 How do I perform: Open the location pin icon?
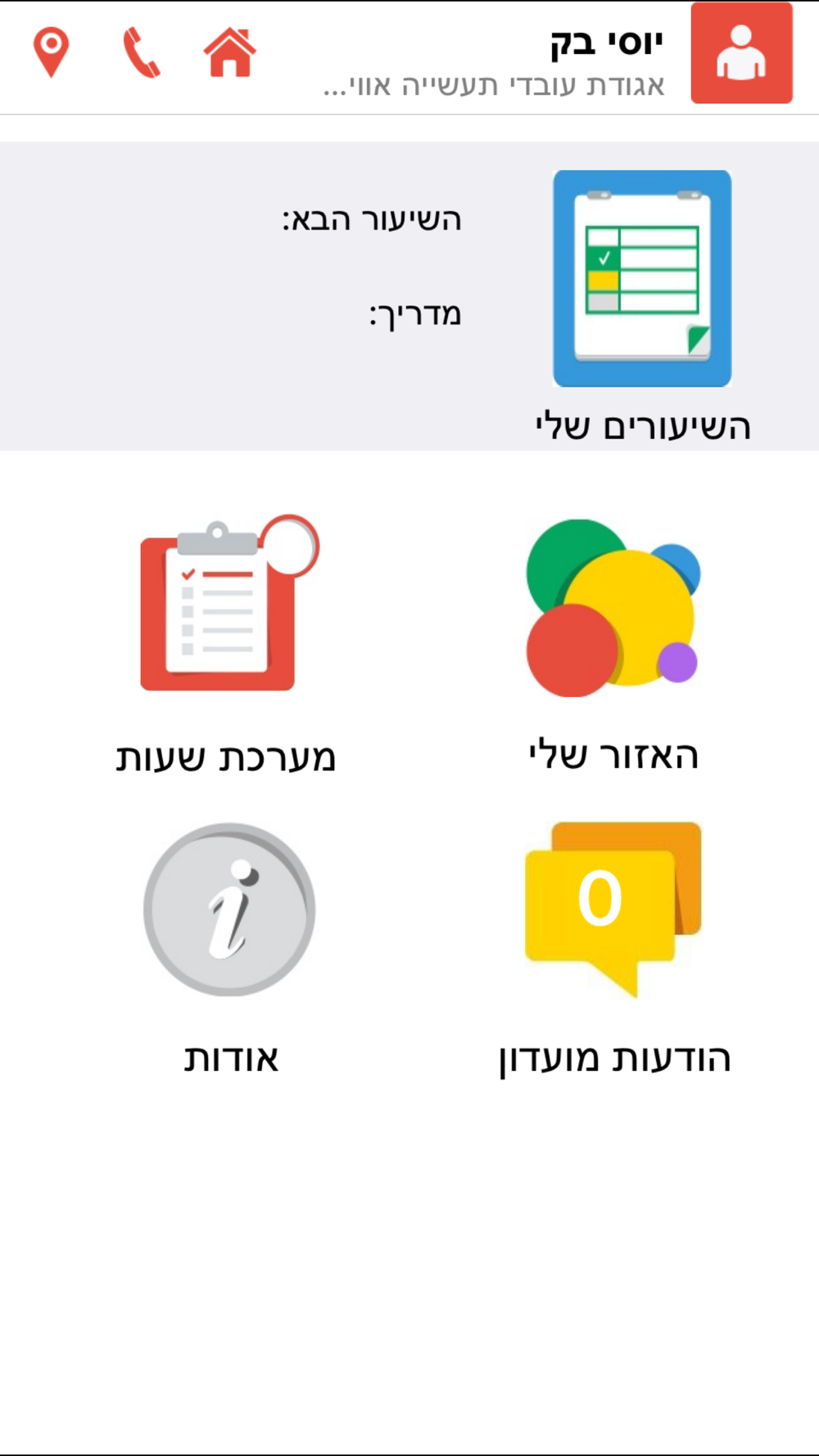coord(51,52)
